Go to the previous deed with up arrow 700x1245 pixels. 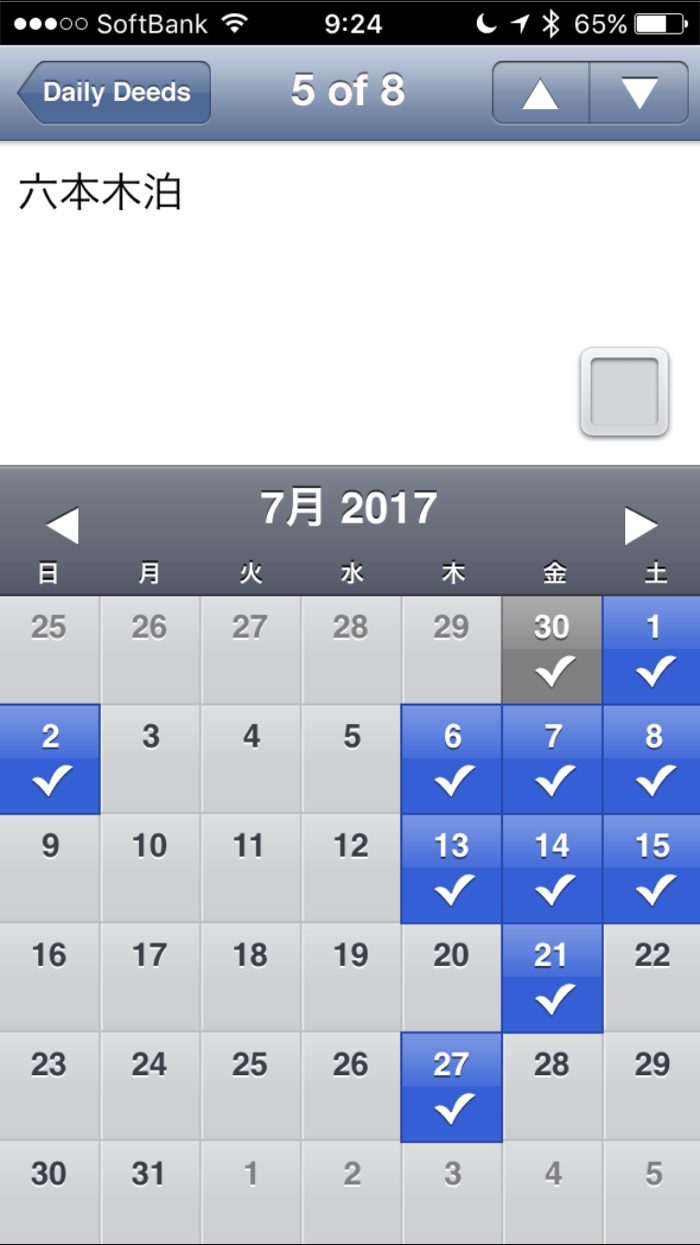click(x=540, y=92)
